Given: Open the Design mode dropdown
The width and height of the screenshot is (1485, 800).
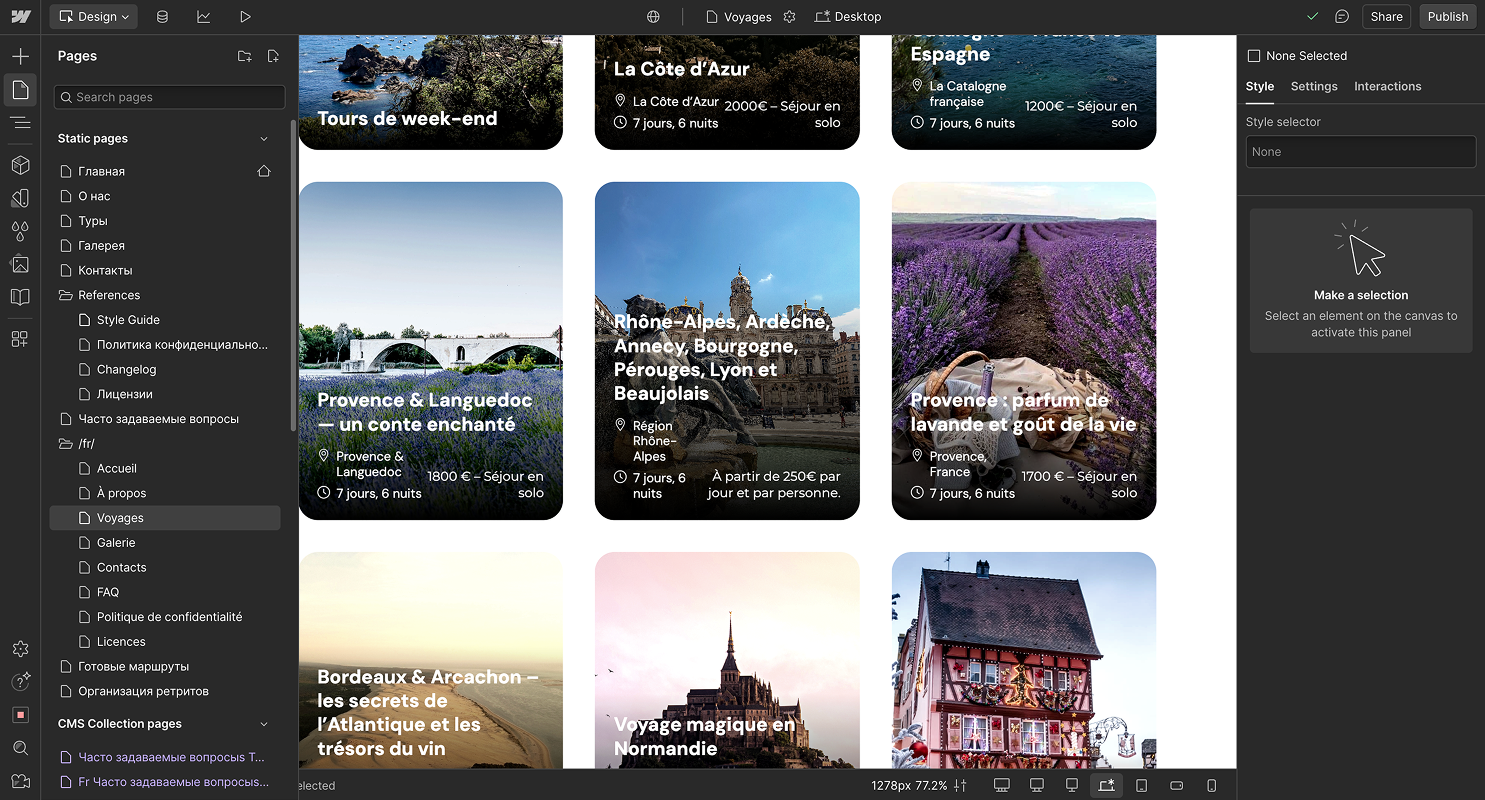Looking at the screenshot, I should [x=94, y=16].
